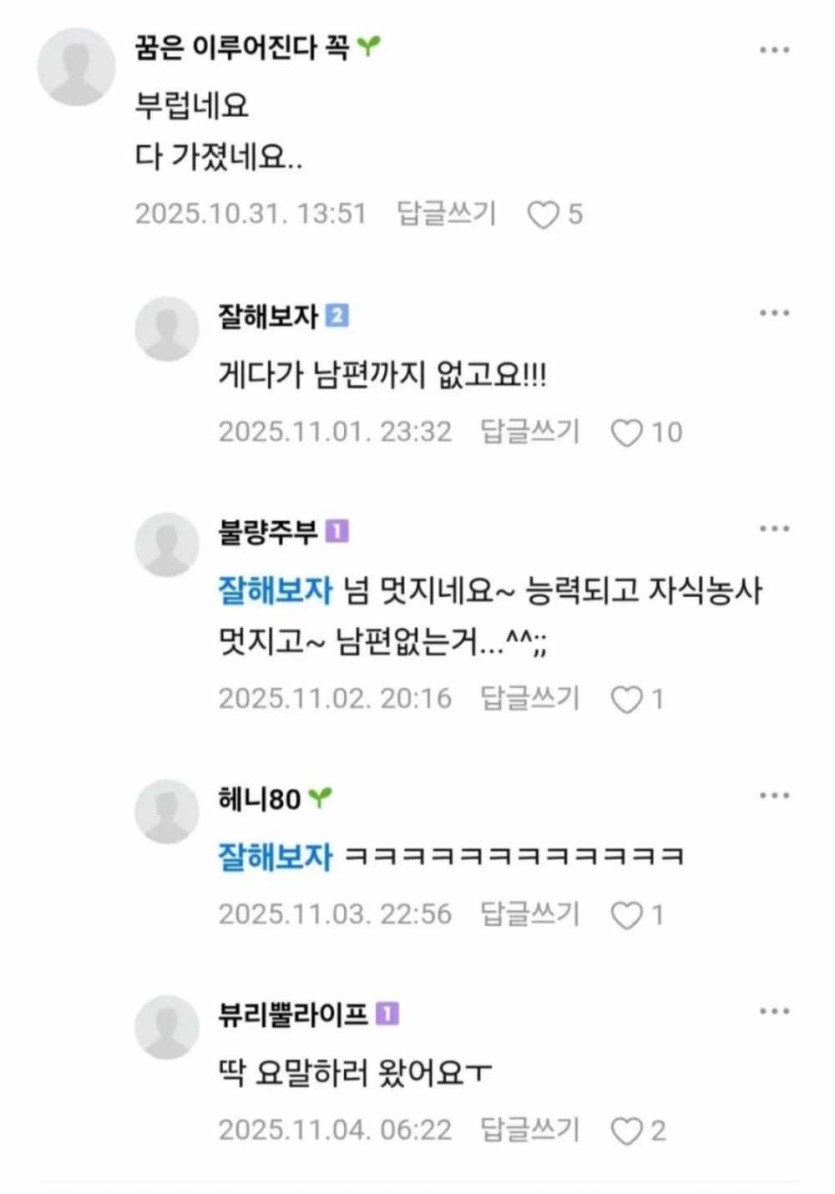Open the 잘해보자 mention in 헤니80's reply
Viewport: 835px width, 1194px height.
[274, 856]
